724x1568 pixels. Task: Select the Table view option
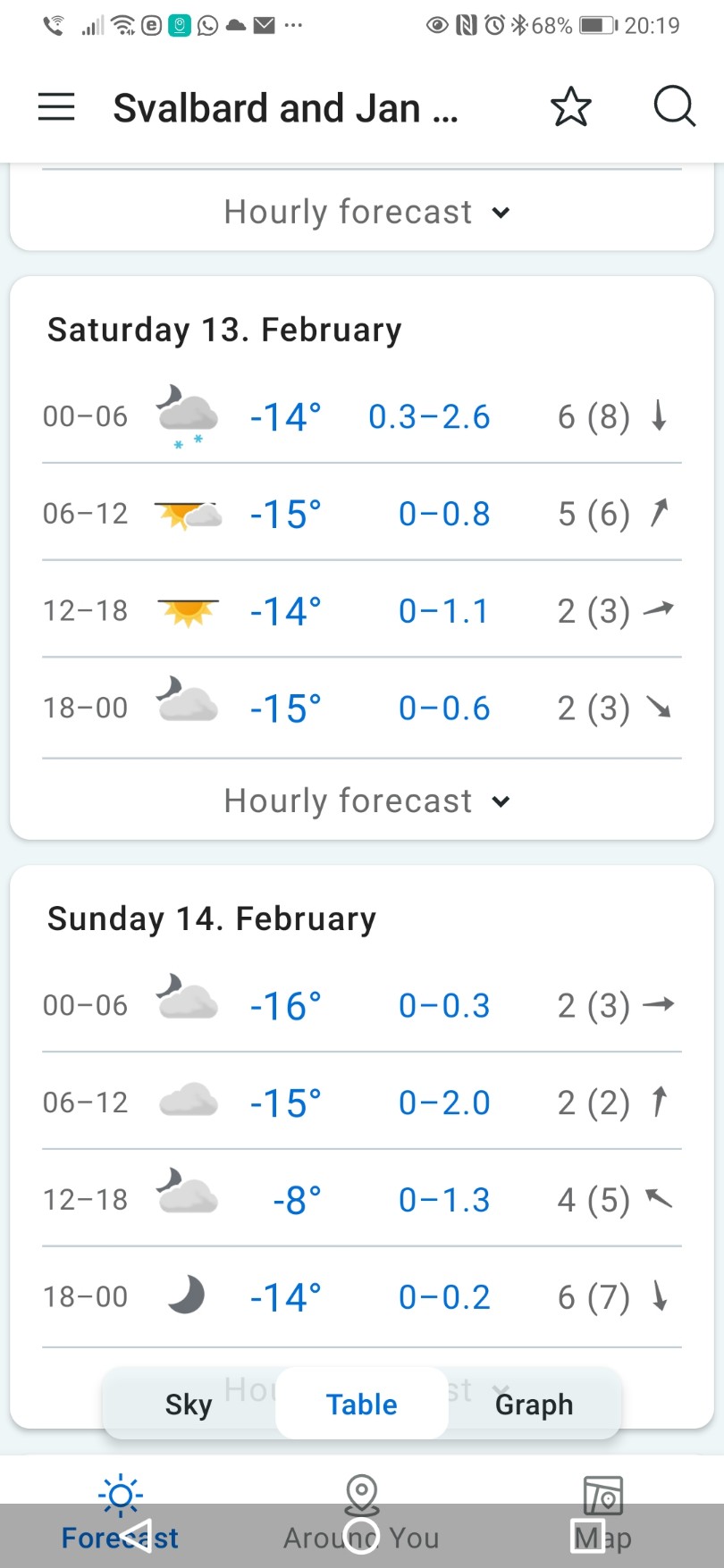coord(361,1404)
